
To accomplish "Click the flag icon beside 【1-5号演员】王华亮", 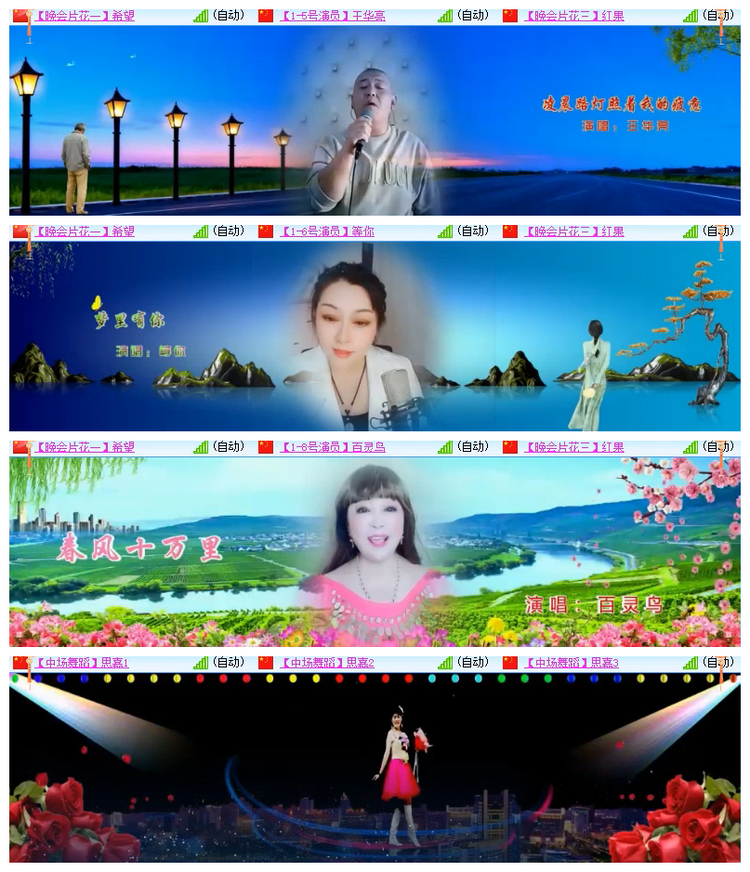I will pos(265,15).
